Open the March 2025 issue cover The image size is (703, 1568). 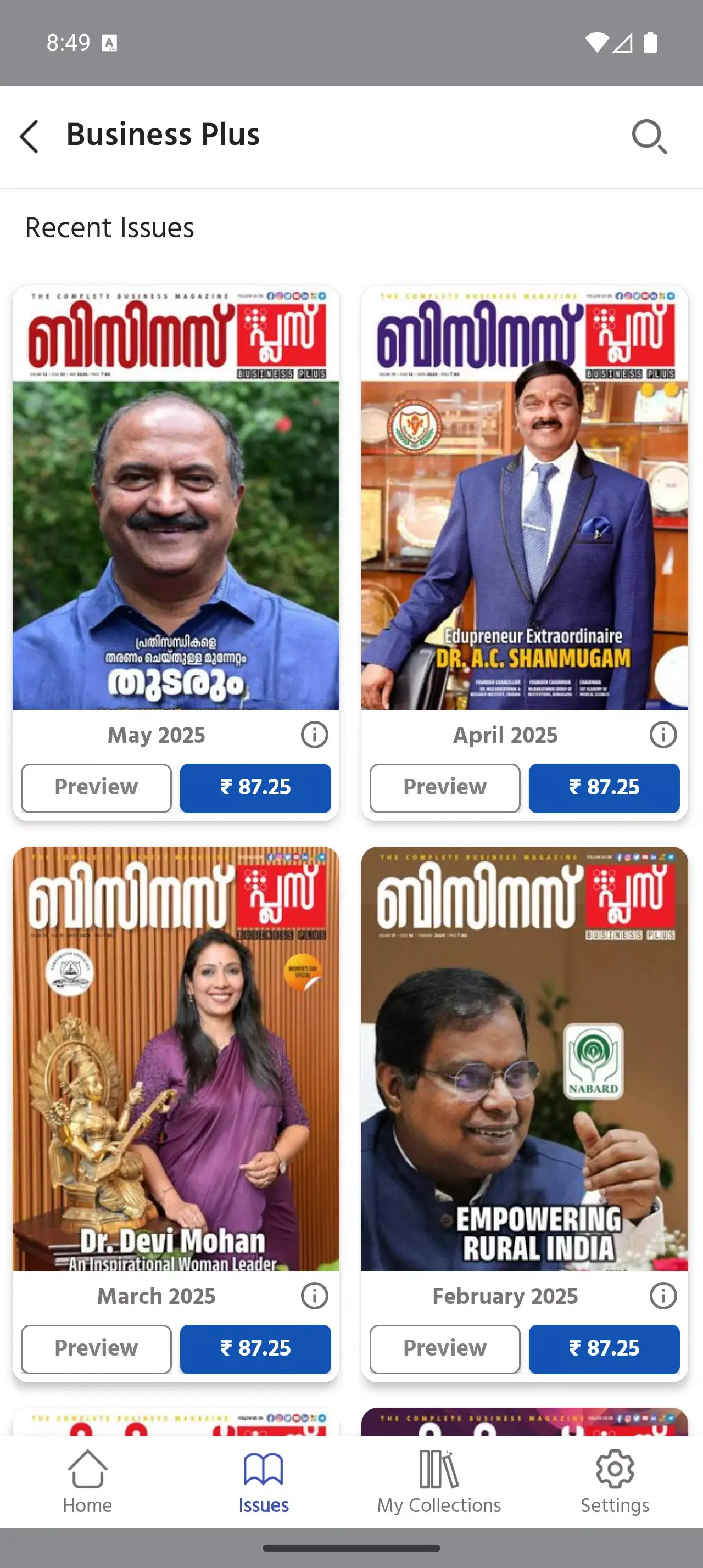coord(176,1059)
